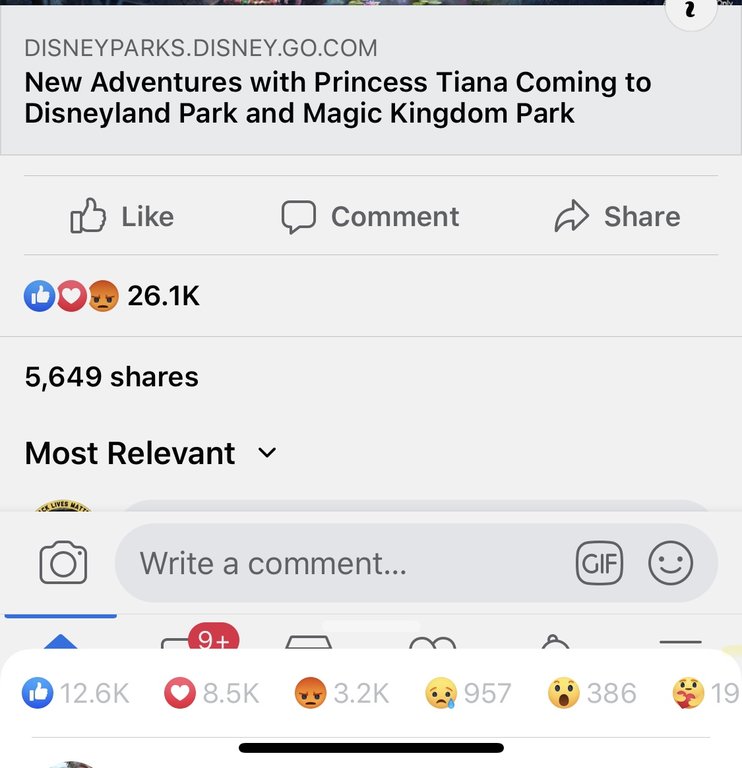Like the Princess Tiana post
Image resolution: width=742 pixels, height=768 pixels.
(x=122, y=216)
